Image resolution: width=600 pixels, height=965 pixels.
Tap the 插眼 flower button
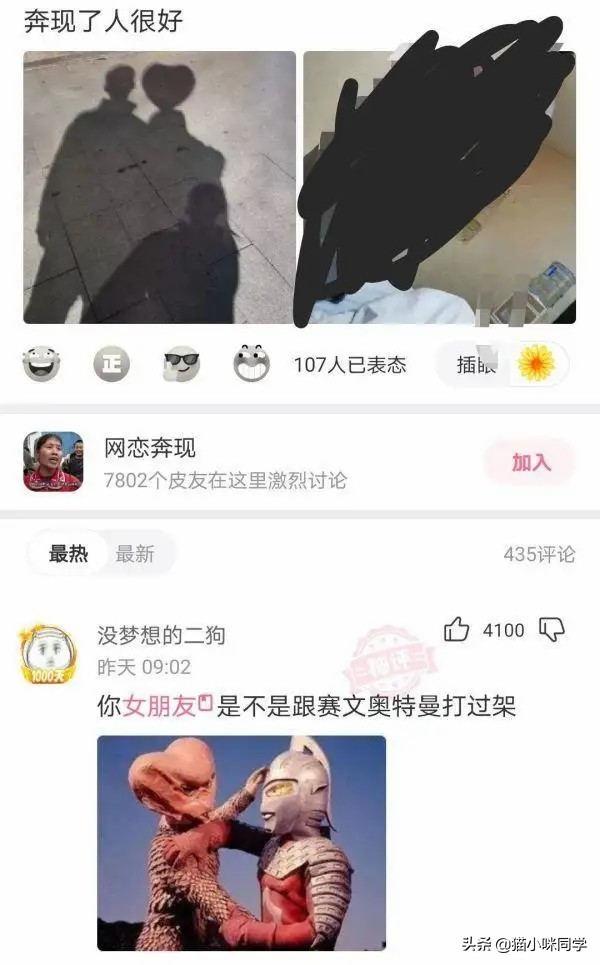click(503, 364)
